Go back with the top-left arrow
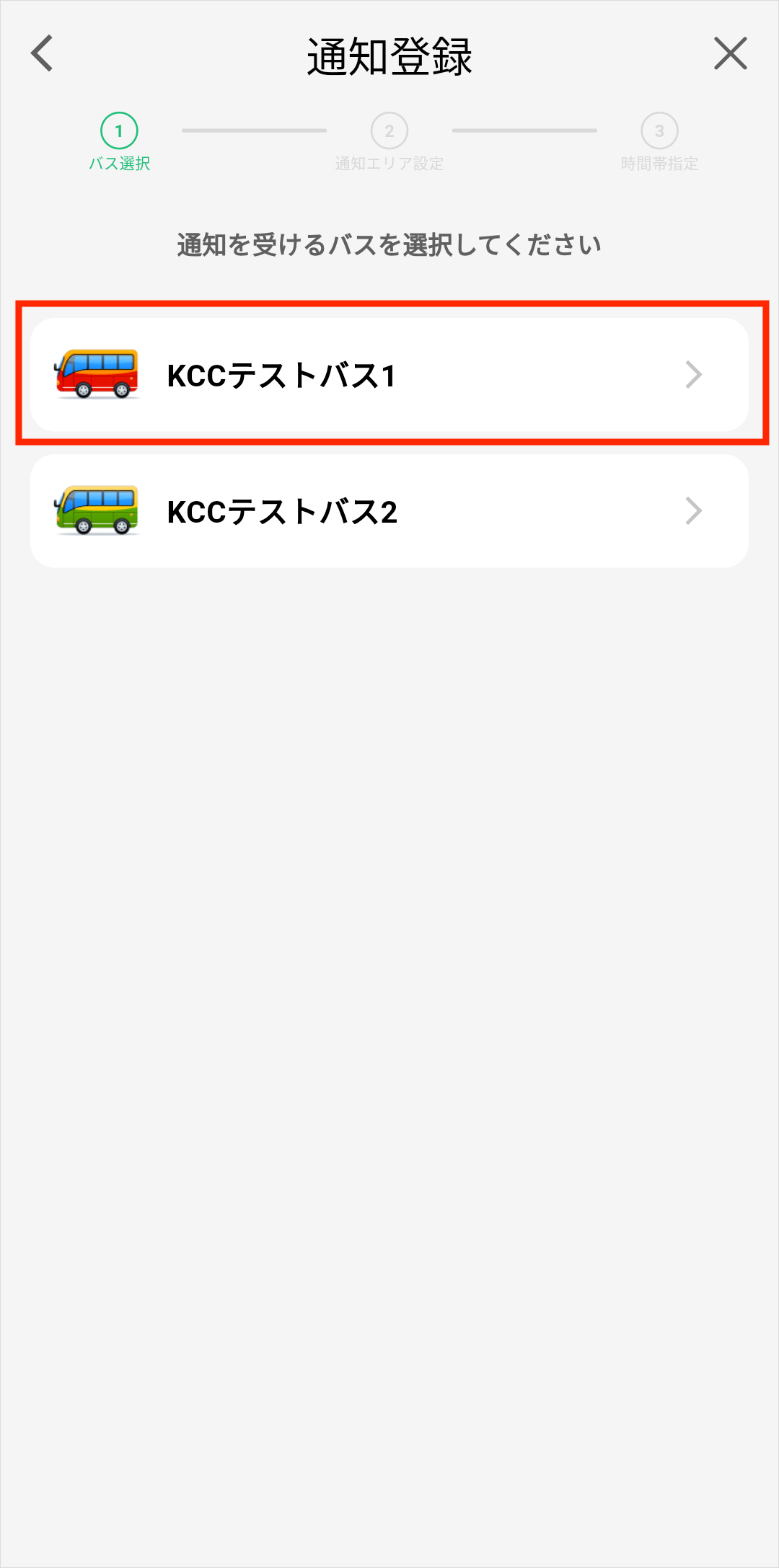 coord(43,53)
